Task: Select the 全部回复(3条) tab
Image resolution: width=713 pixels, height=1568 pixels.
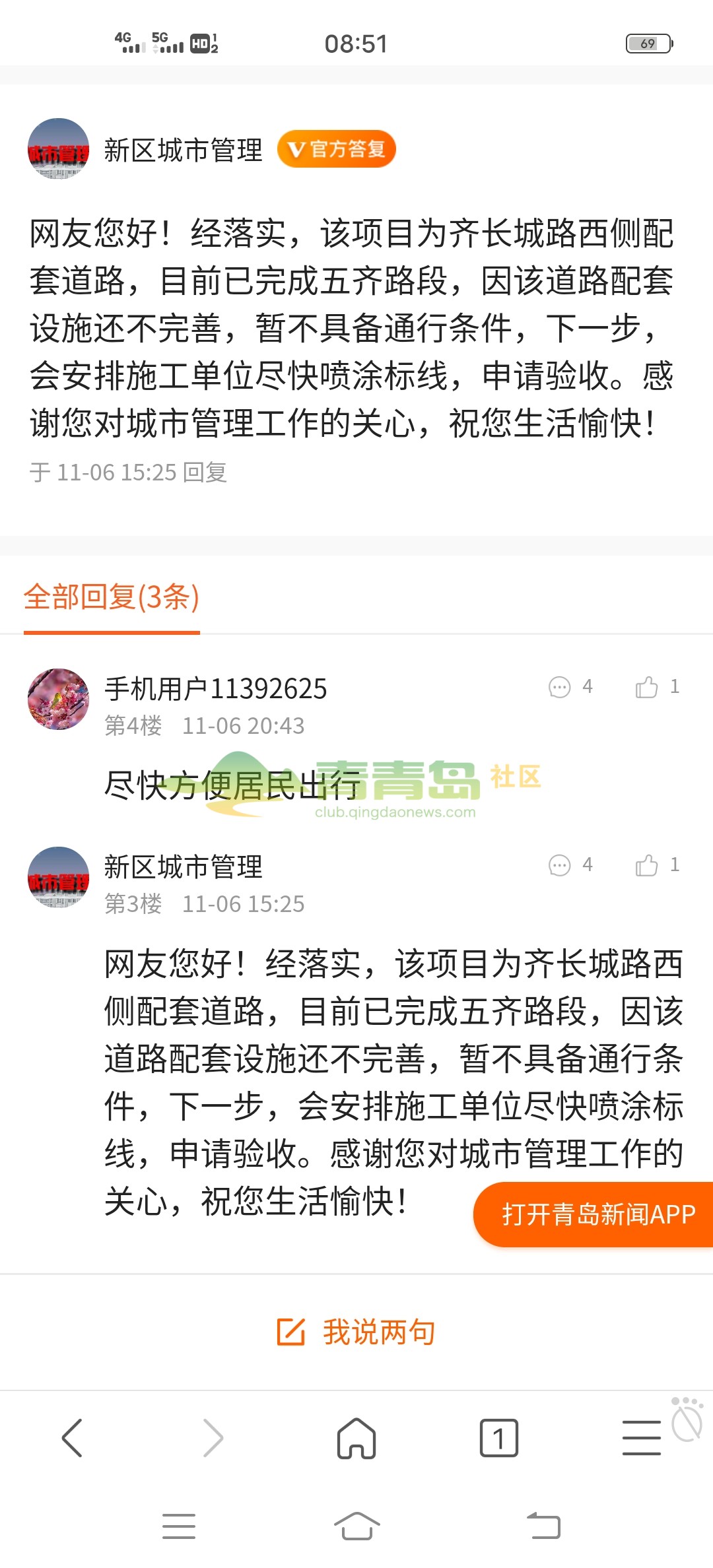Action: tap(112, 598)
